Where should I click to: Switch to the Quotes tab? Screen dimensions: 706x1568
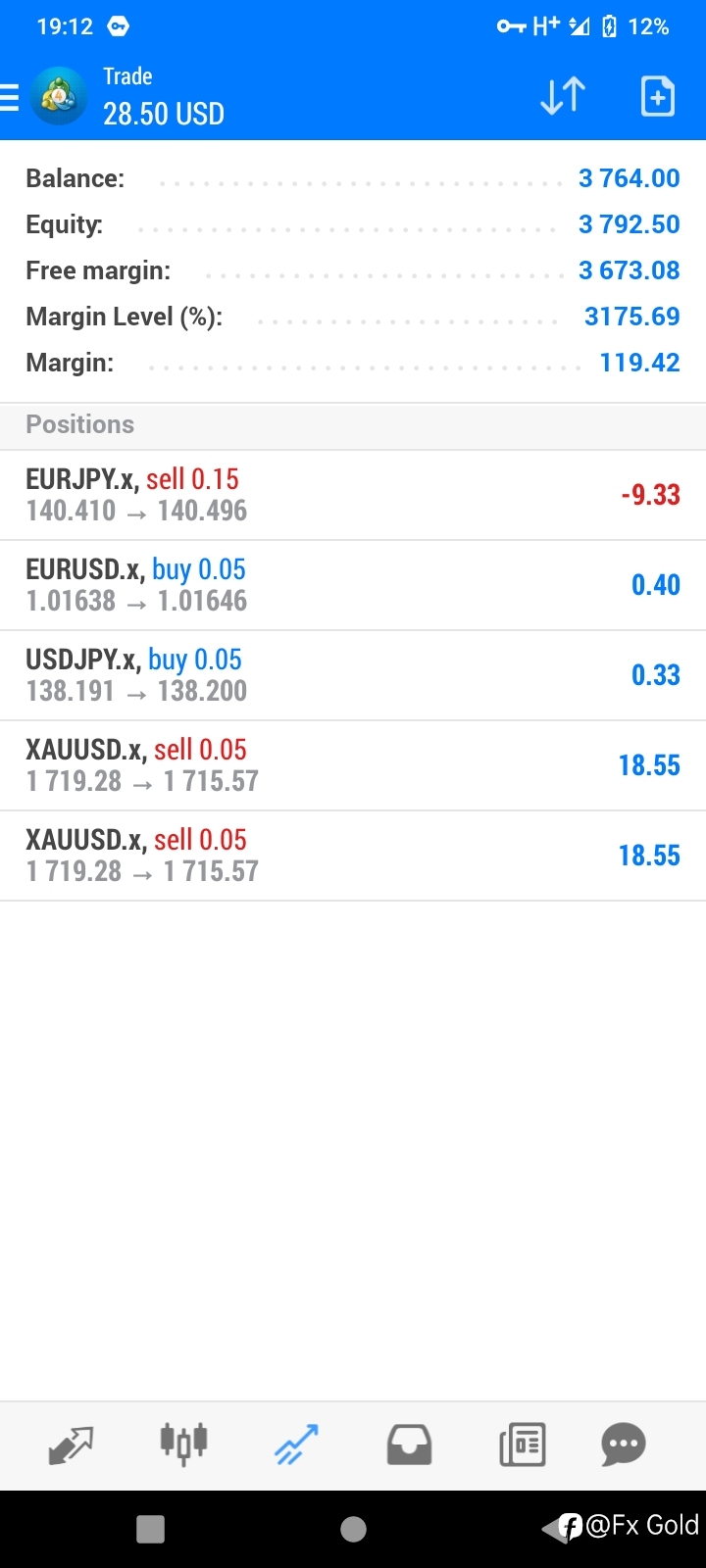pyautogui.click(x=71, y=1445)
